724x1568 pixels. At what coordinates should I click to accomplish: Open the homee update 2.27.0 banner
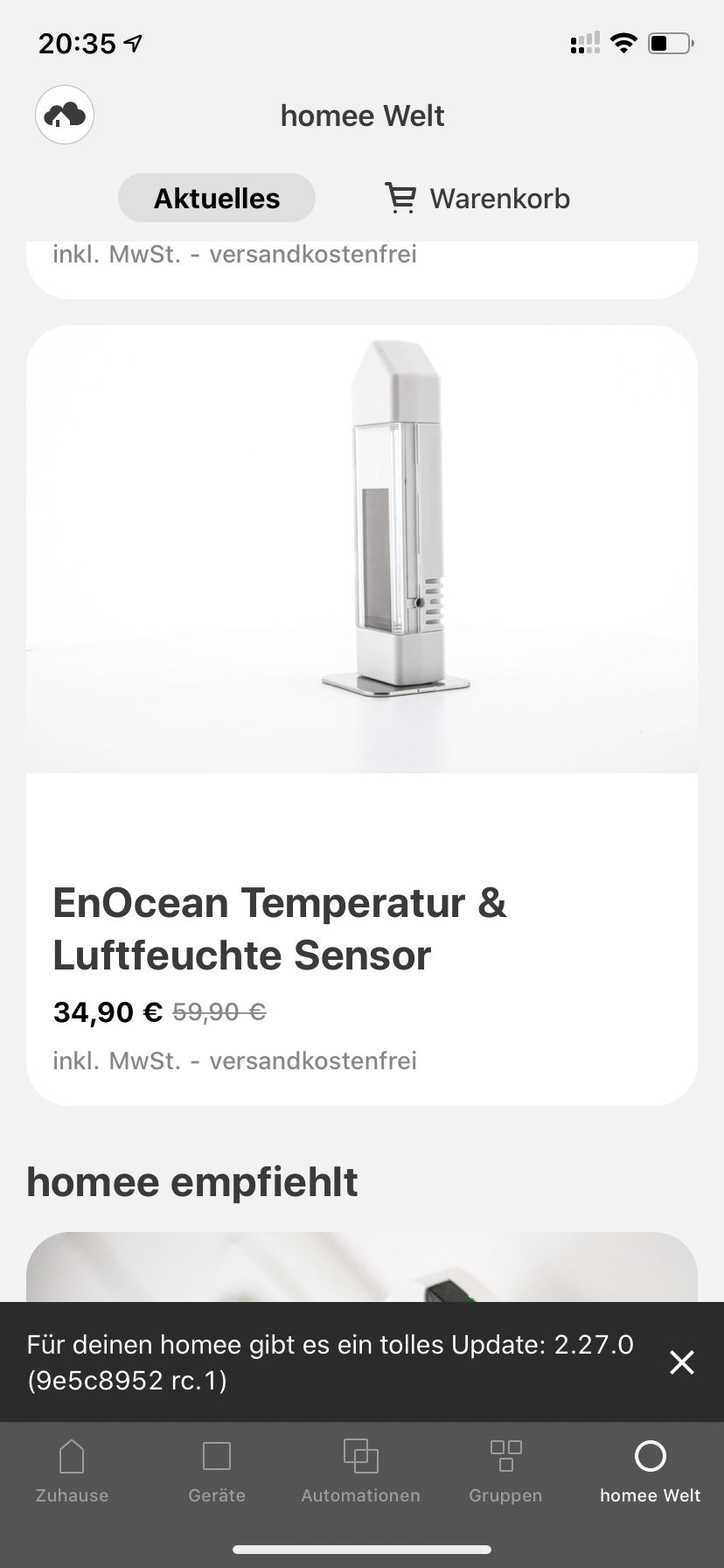(331, 1361)
